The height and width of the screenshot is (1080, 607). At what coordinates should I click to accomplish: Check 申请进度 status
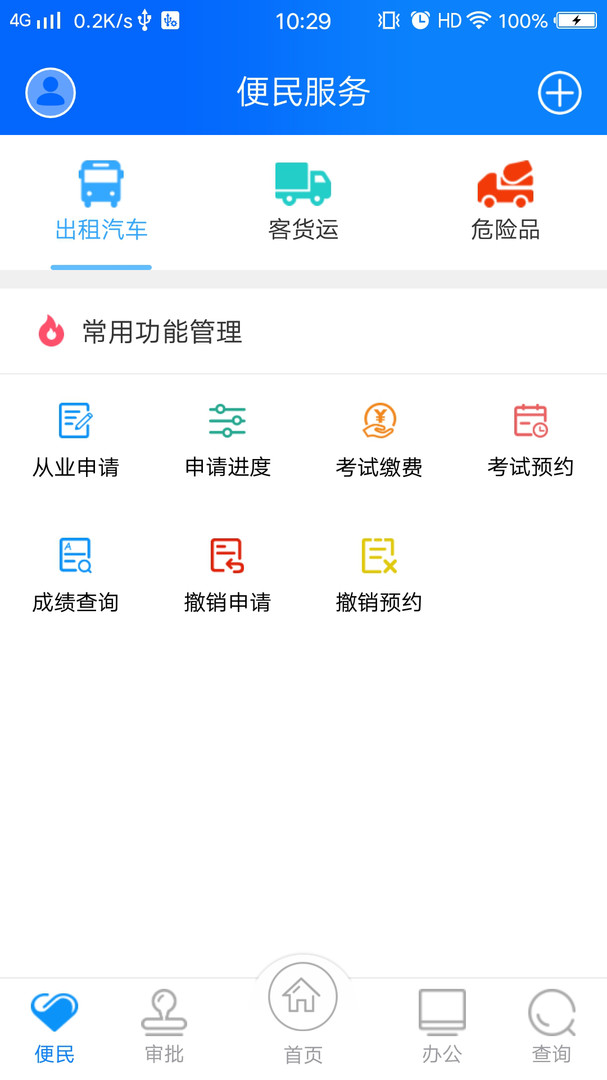coord(227,440)
